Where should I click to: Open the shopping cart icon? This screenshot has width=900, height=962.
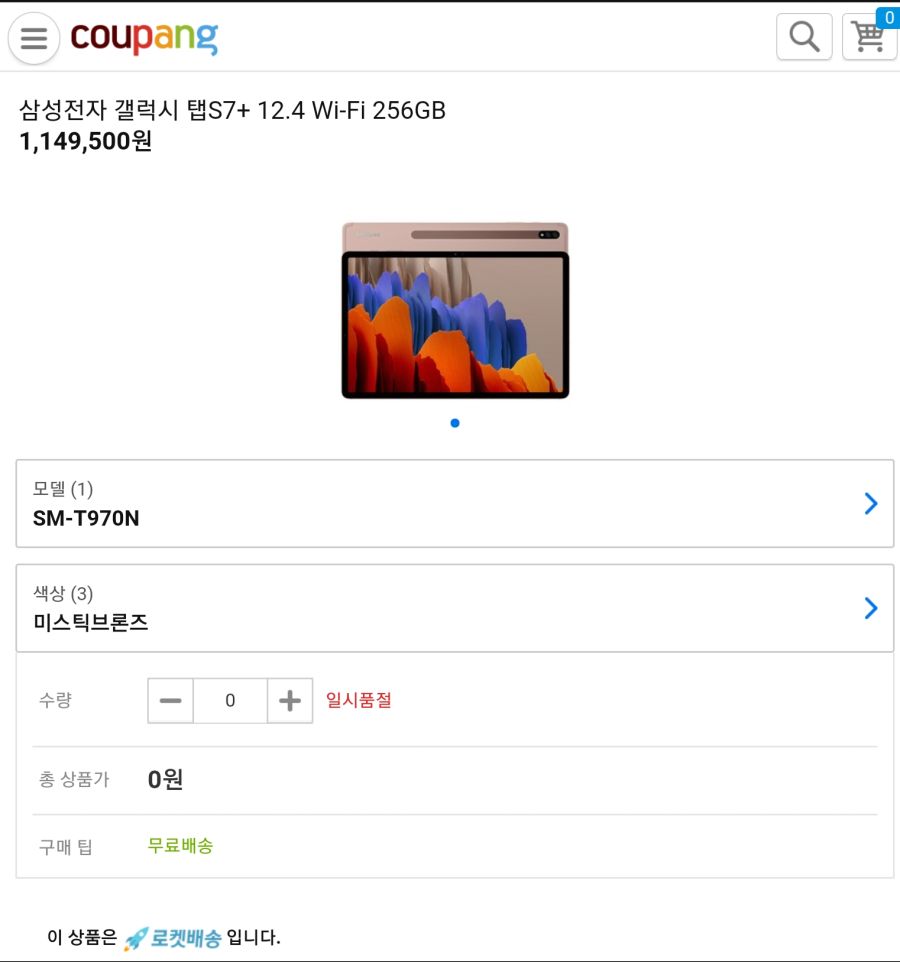click(868, 40)
